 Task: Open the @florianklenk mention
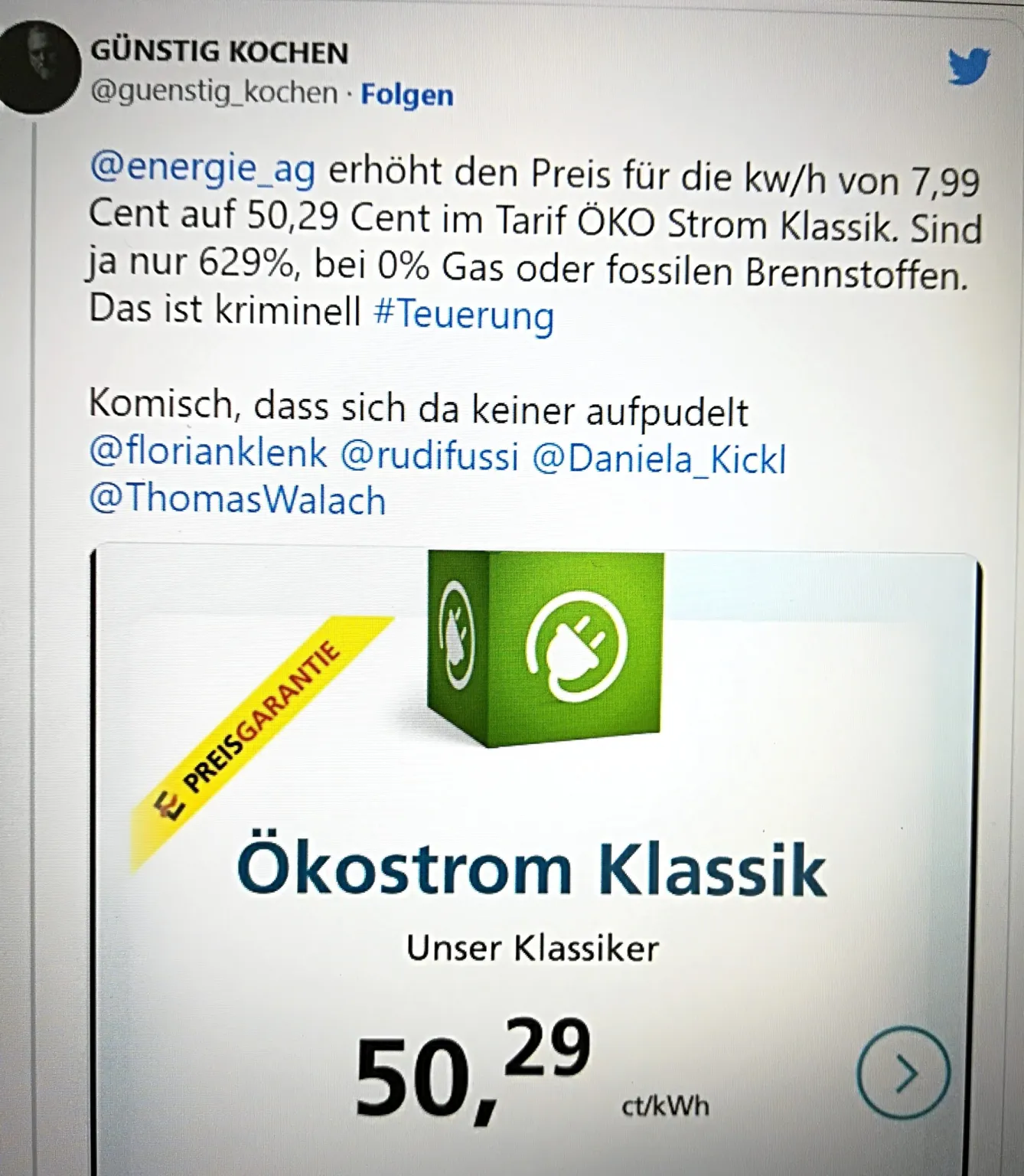tap(208, 453)
